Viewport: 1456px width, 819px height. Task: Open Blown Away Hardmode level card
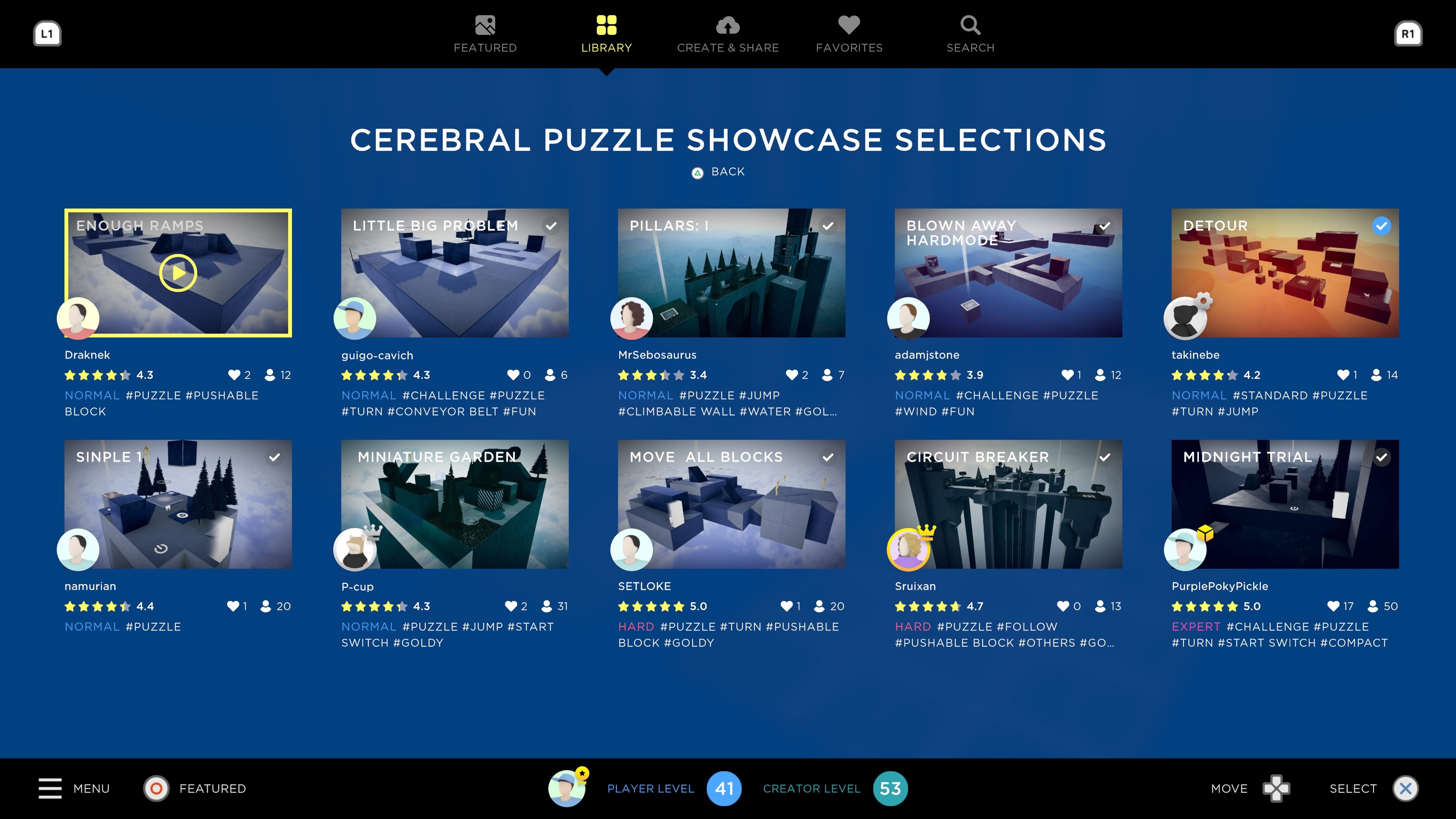pyautogui.click(x=1008, y=273)
